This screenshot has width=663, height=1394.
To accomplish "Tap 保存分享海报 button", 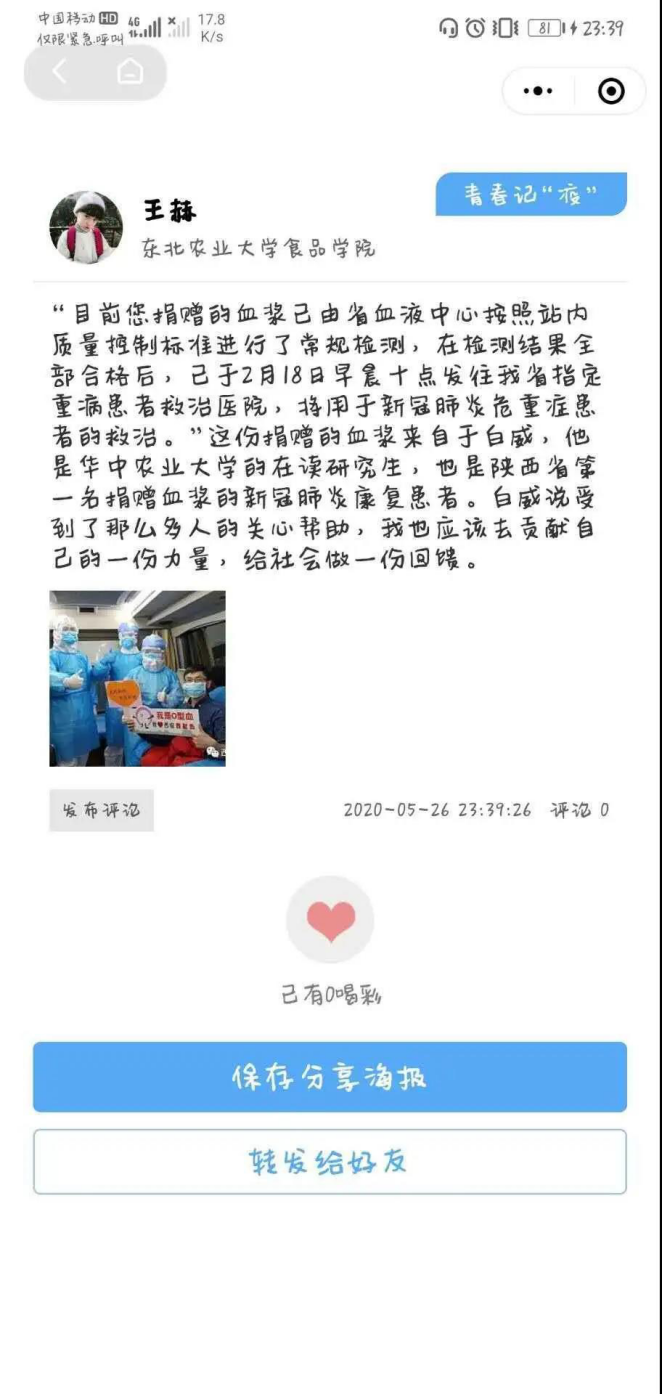I will [330, 1077].
